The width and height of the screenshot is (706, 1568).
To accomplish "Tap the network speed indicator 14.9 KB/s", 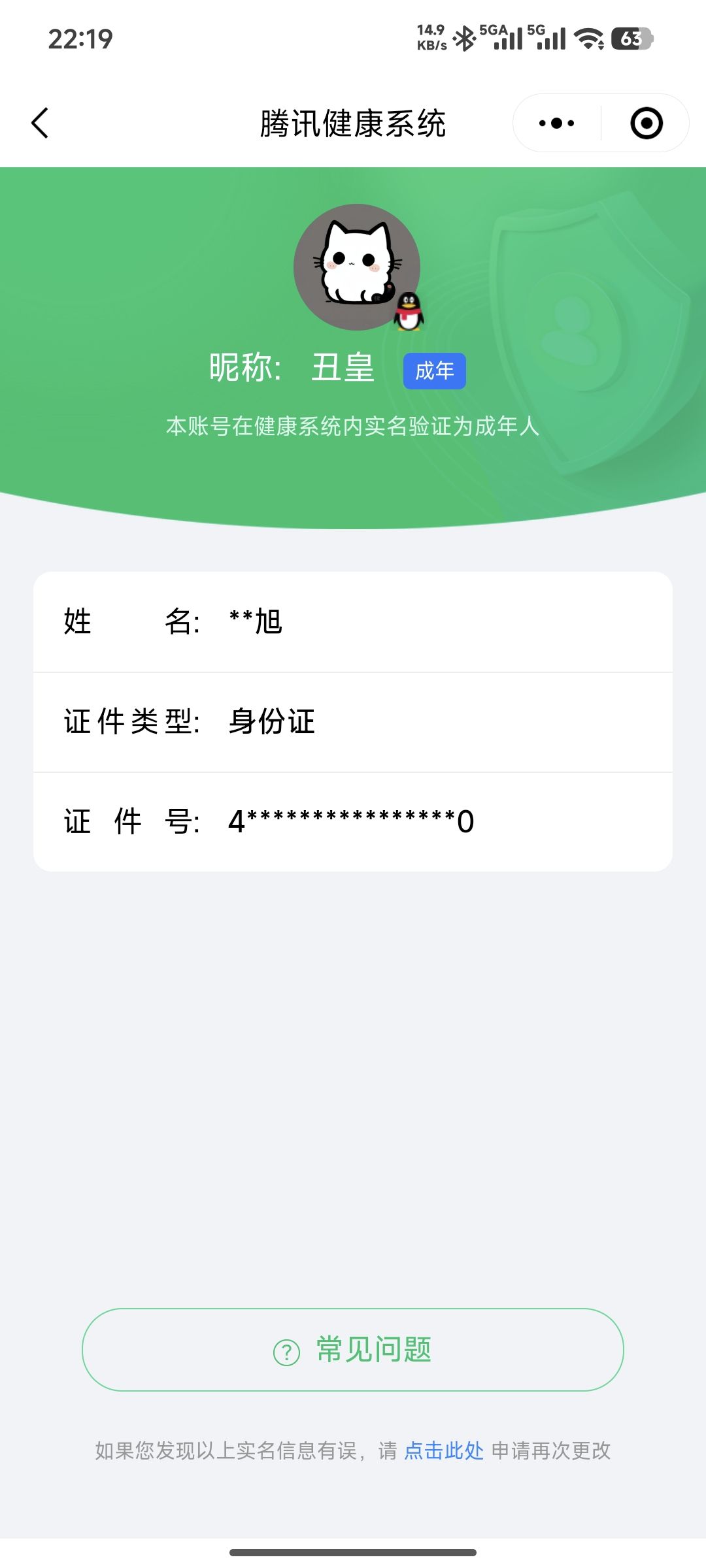I will pos(433,38).
